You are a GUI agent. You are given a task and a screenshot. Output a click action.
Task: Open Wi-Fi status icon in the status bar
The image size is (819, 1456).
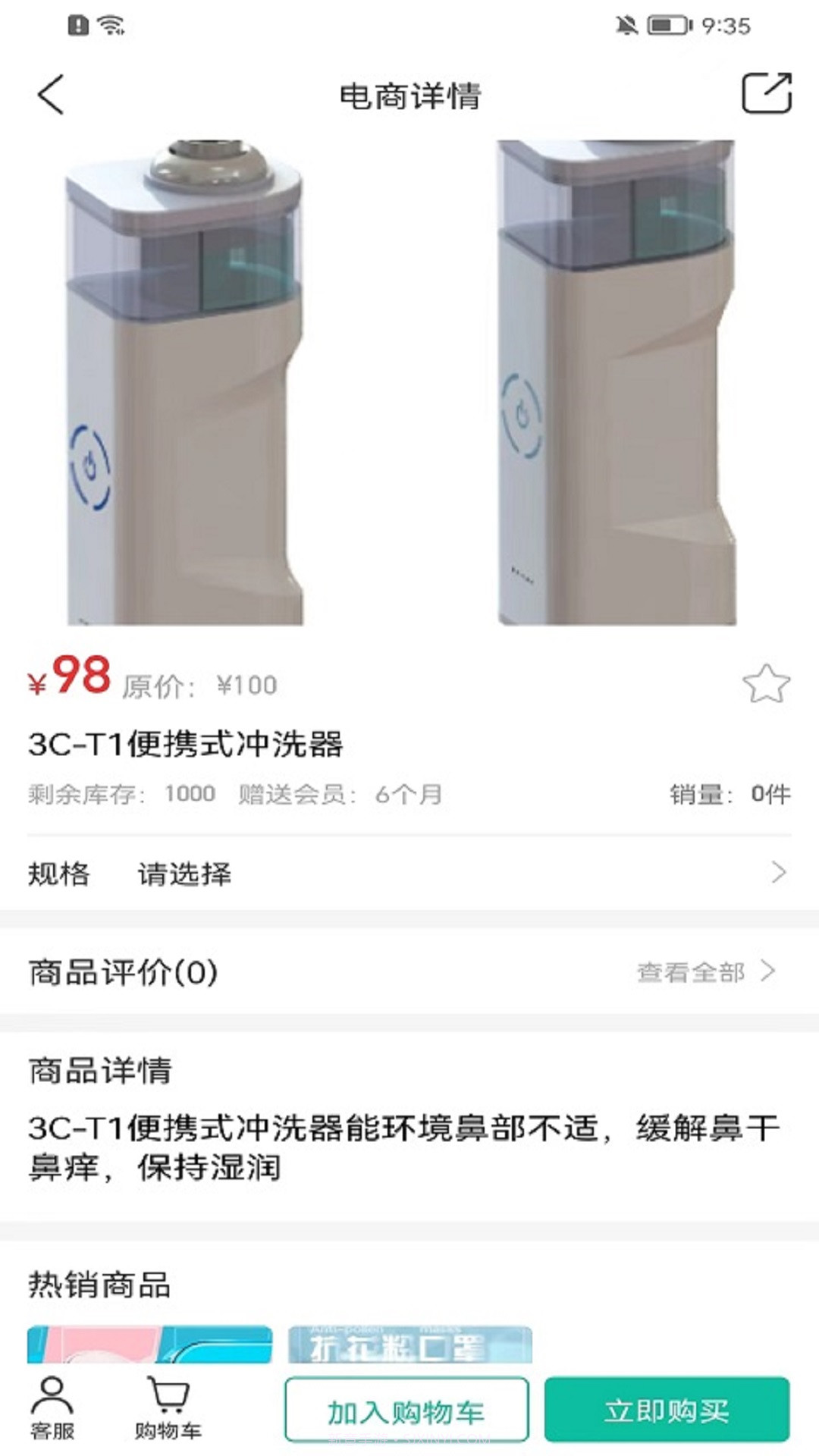coord(111,23)
